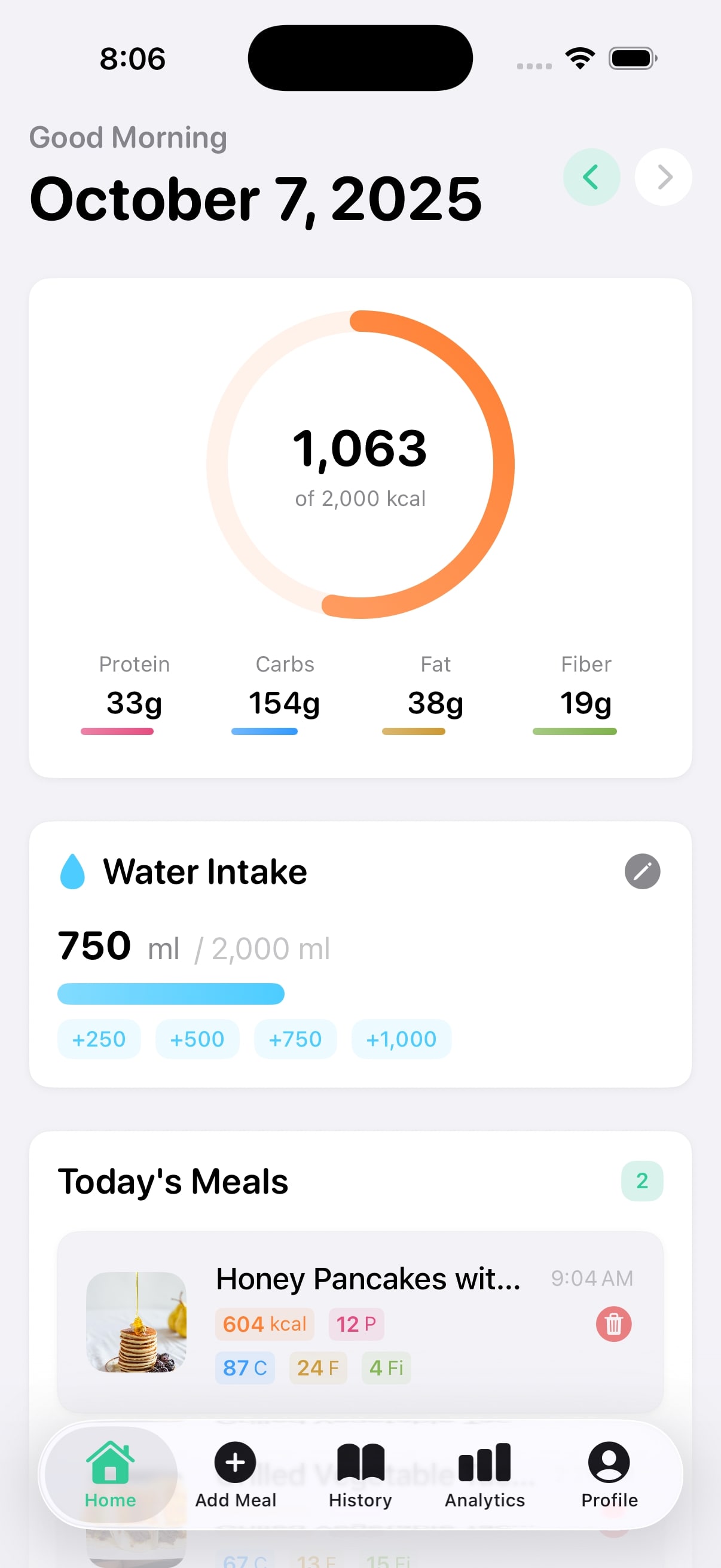Add 500 ml of water
Screen dimensions: 721x1568
tap(197, 1039)
